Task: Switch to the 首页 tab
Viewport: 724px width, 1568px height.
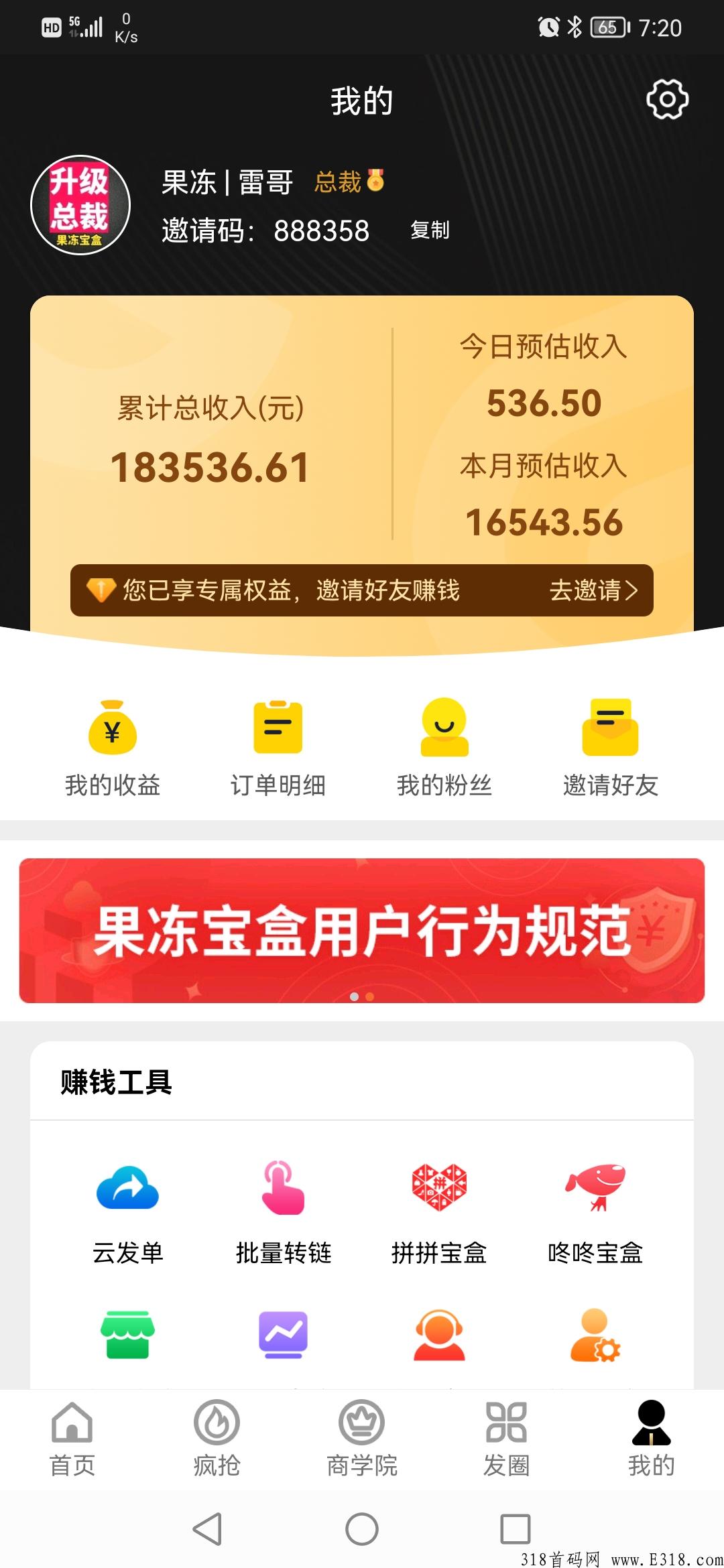Action: pyautogui.click(x=72, y=1439)
